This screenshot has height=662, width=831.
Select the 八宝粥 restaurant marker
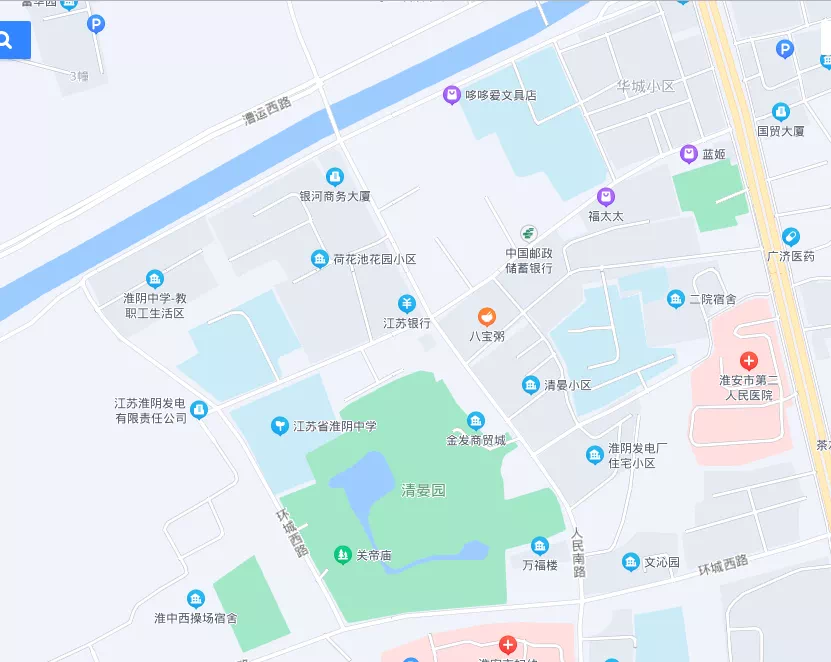click(487, 316)
